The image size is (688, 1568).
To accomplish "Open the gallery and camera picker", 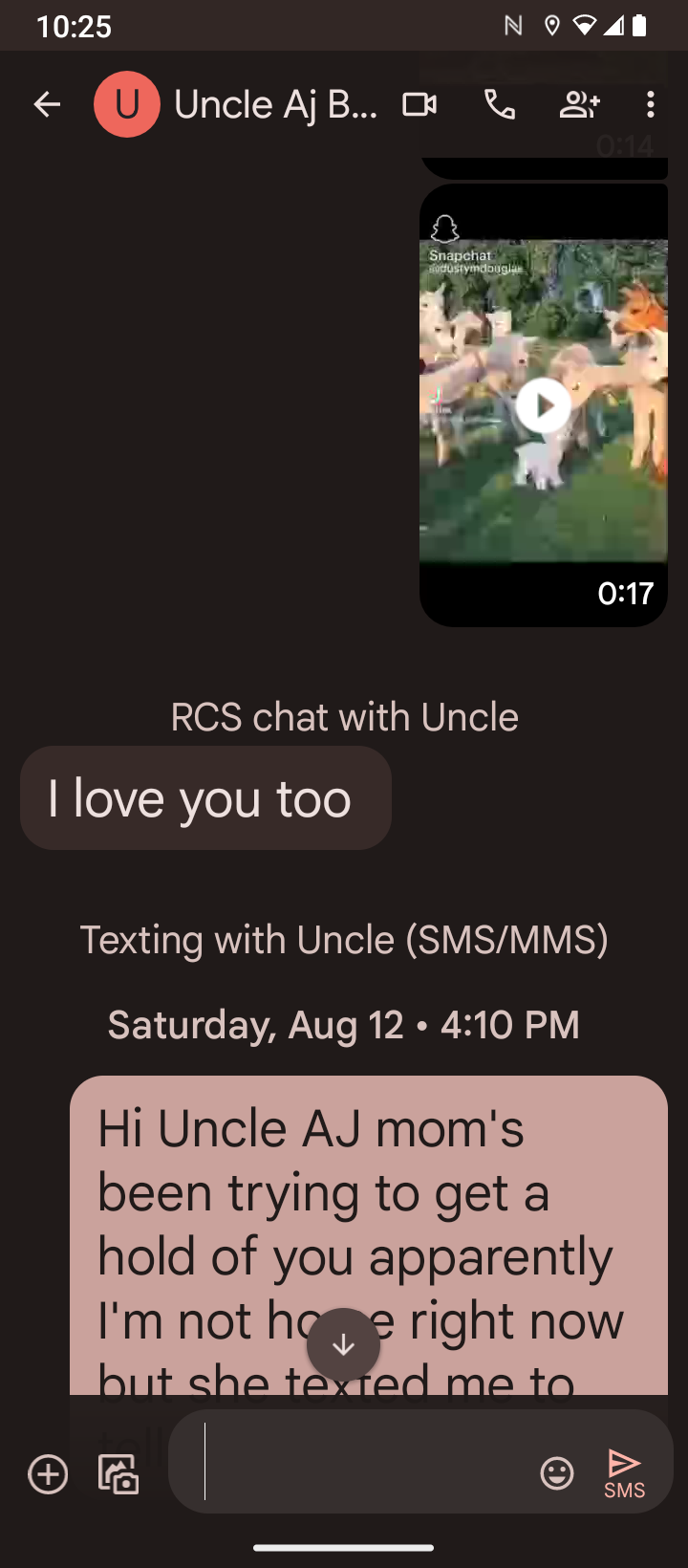I will tap(118, 1473).
